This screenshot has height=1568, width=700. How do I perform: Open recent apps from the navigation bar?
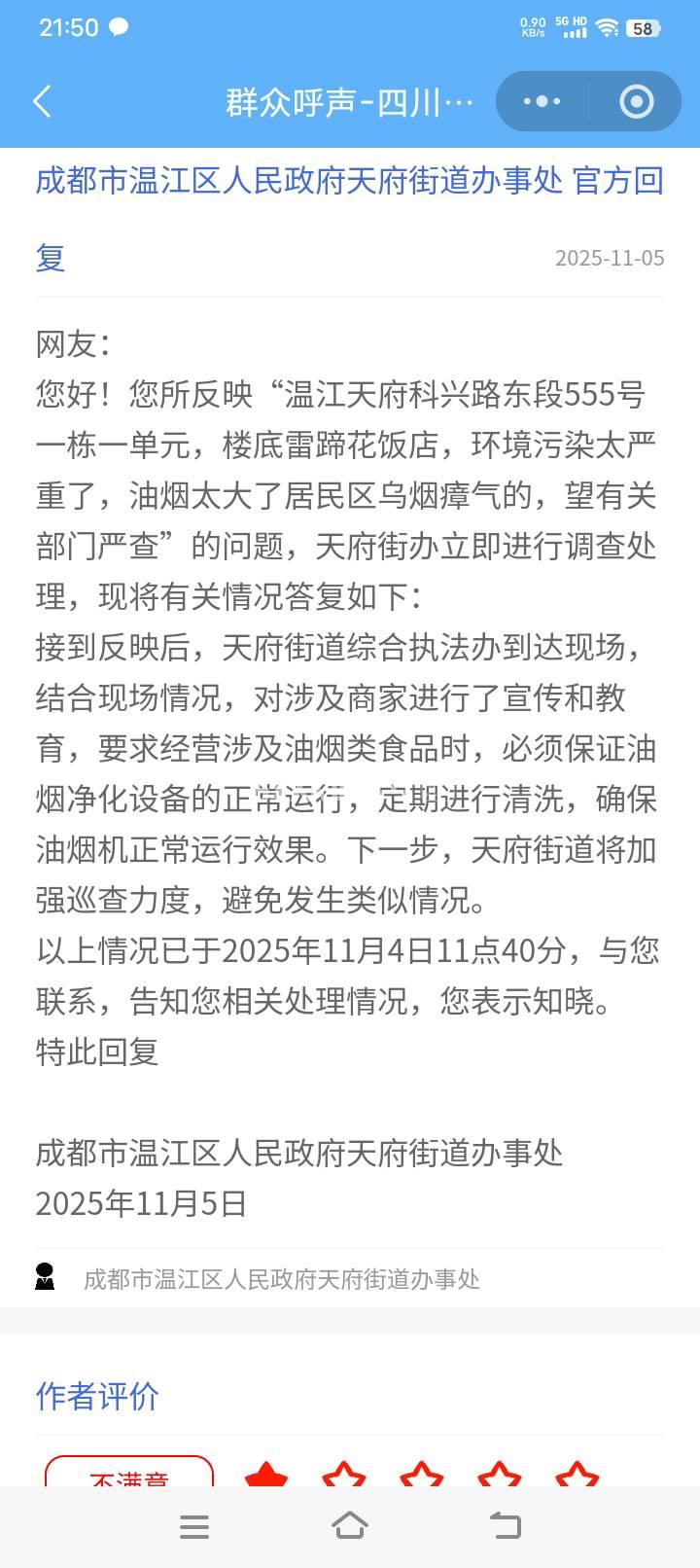pos(194,1526)
